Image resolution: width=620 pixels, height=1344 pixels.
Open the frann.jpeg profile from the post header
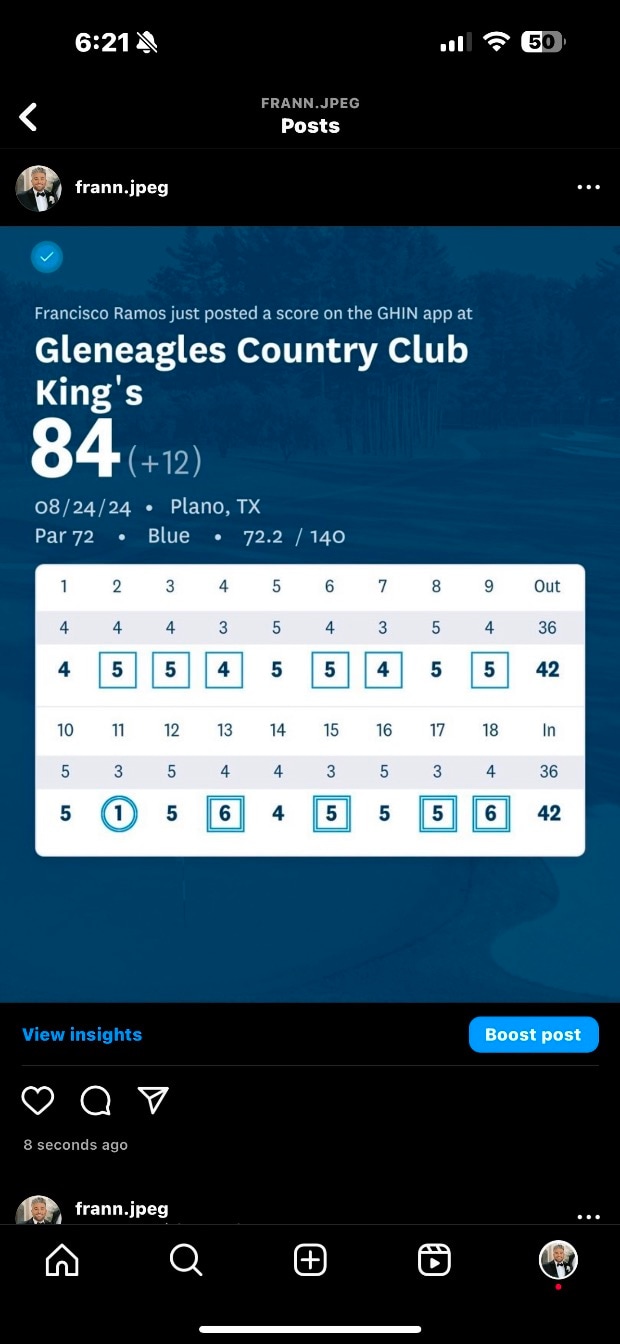121,187
